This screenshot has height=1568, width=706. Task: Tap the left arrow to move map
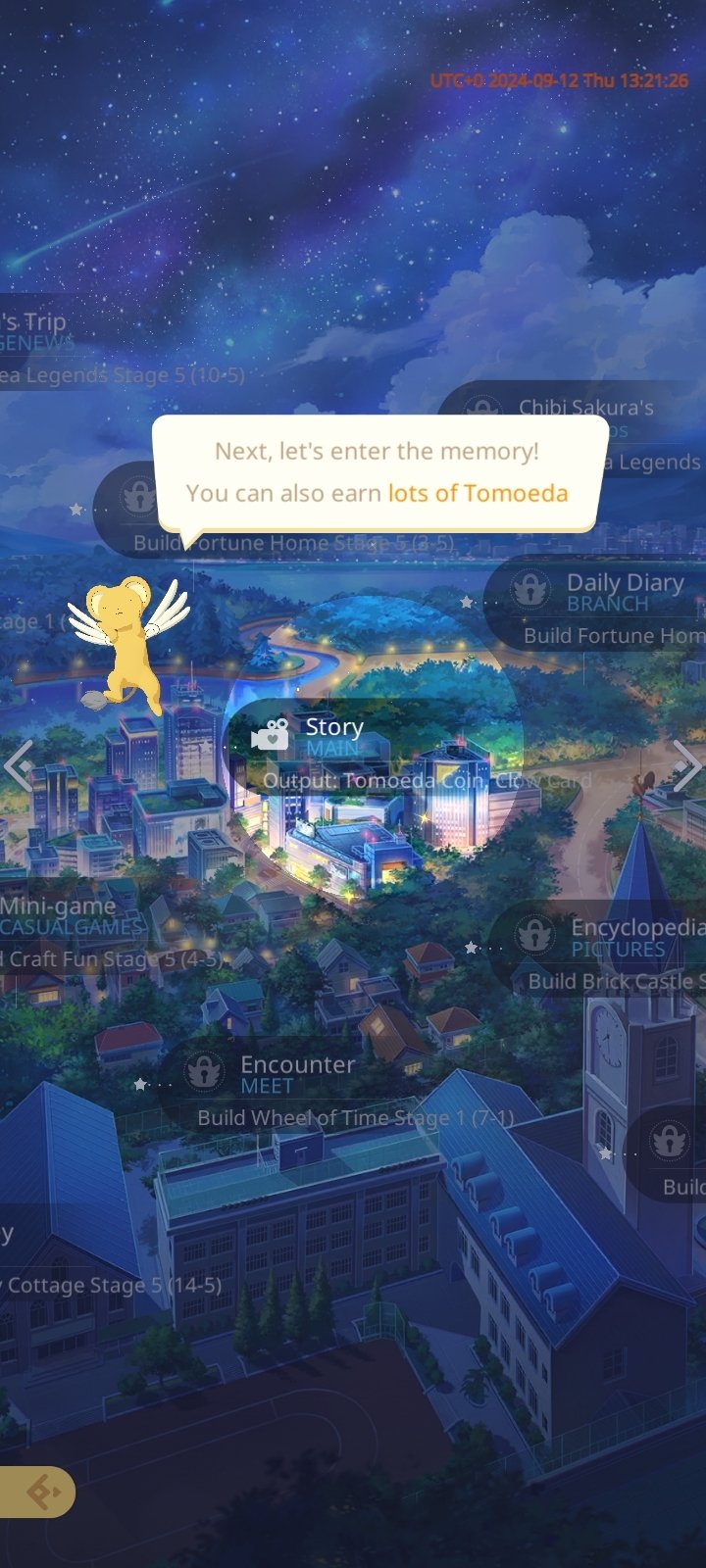[x=20, y=766]
